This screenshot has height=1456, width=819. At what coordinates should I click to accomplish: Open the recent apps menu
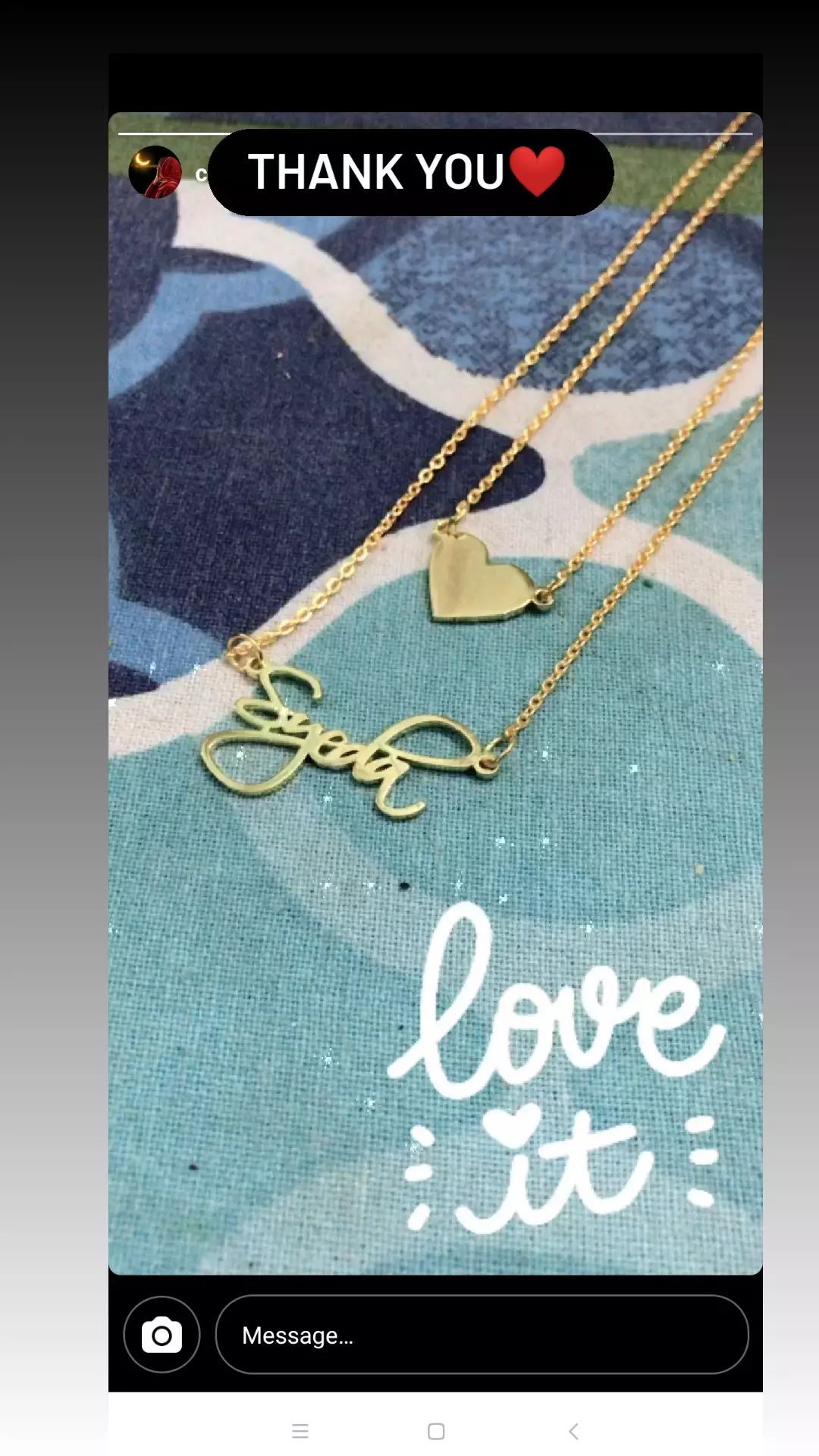[x=300, y=1431]
